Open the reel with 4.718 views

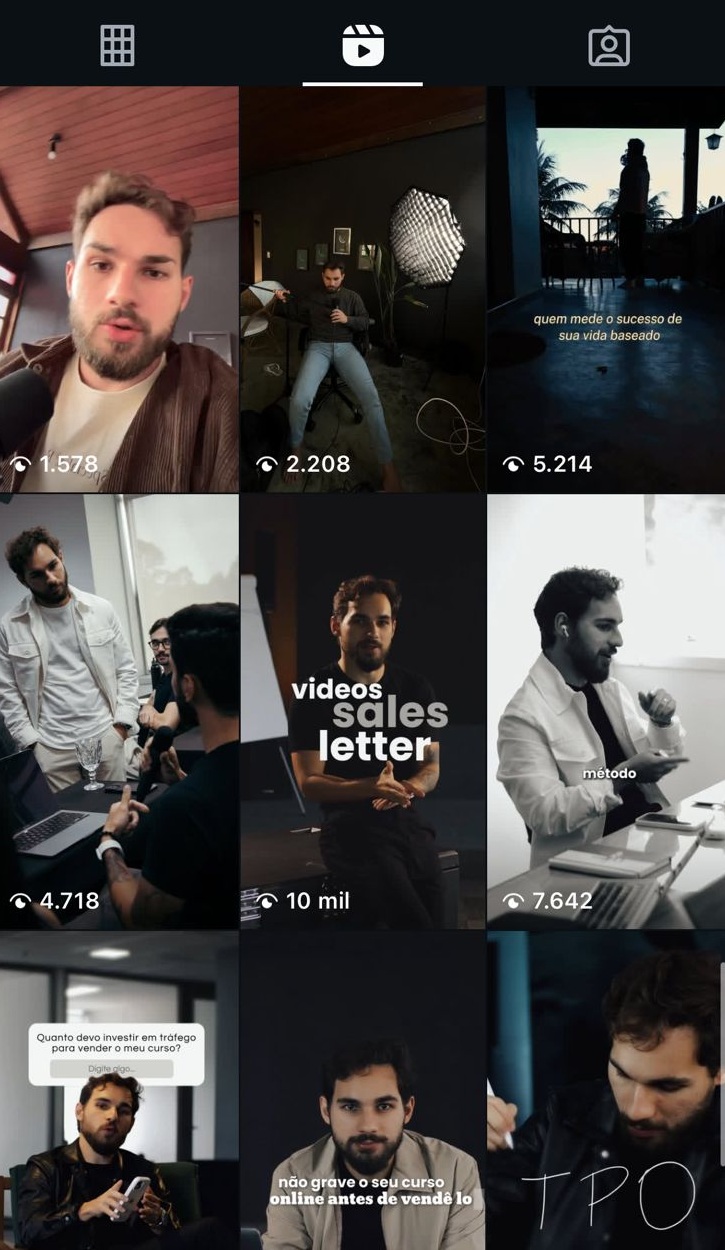coord(119,712)
